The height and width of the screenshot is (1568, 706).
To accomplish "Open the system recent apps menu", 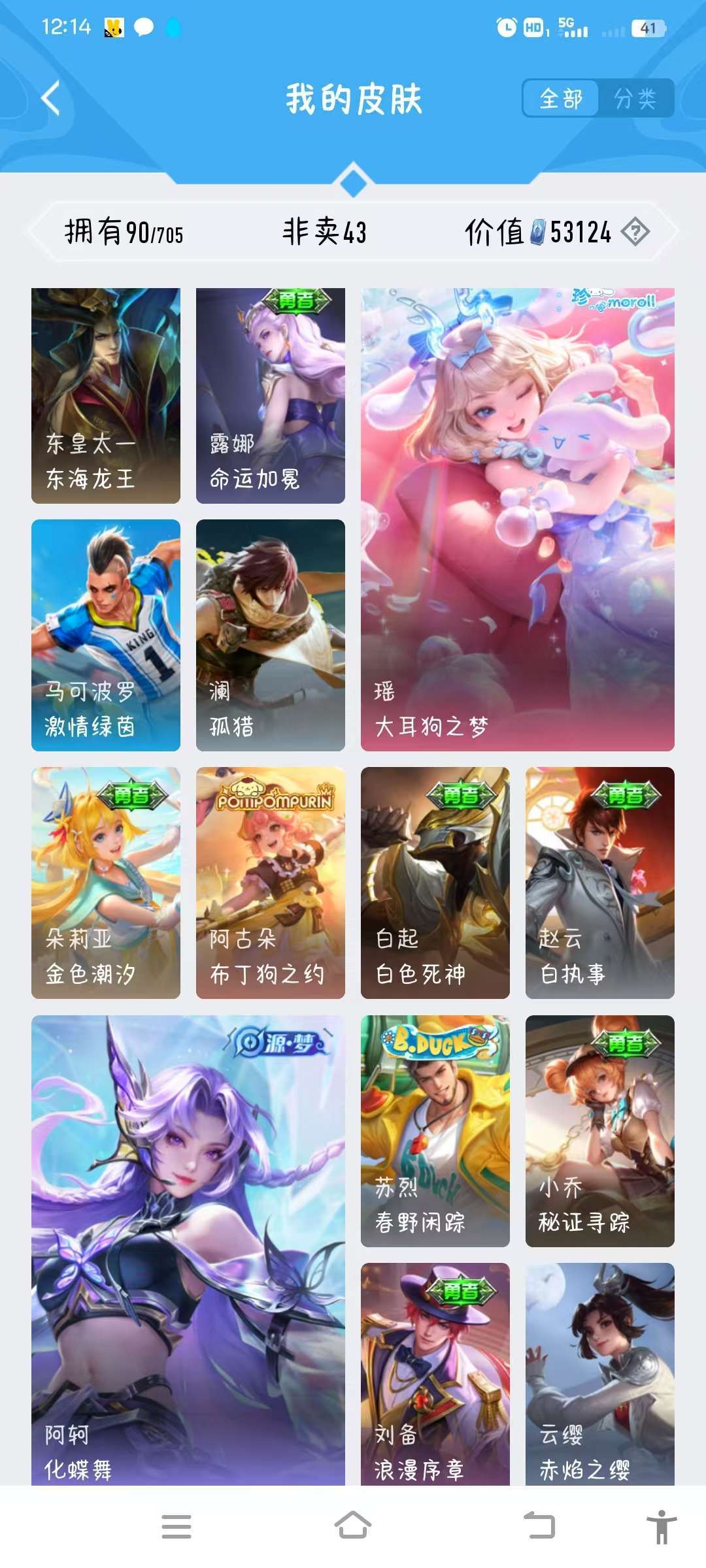I will 176,1527.
